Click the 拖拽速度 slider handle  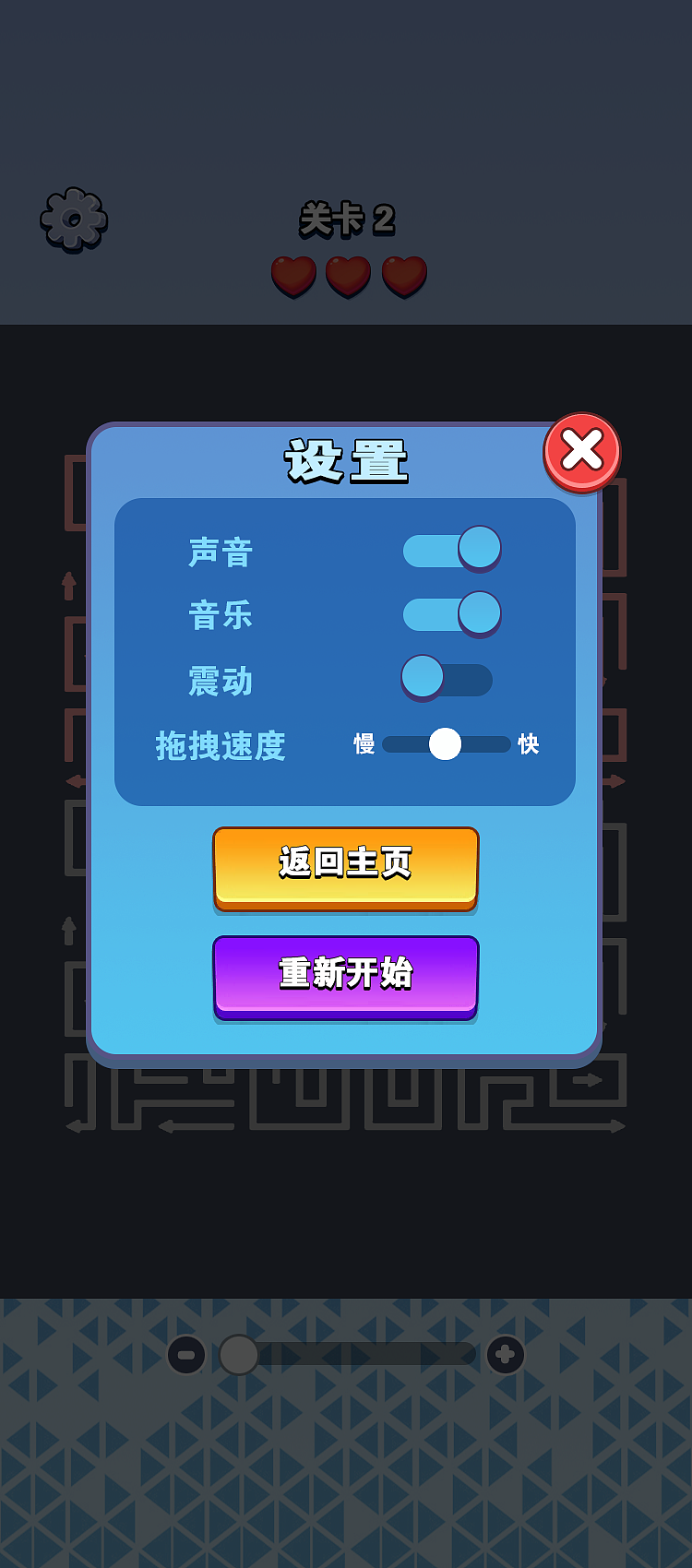446,744
